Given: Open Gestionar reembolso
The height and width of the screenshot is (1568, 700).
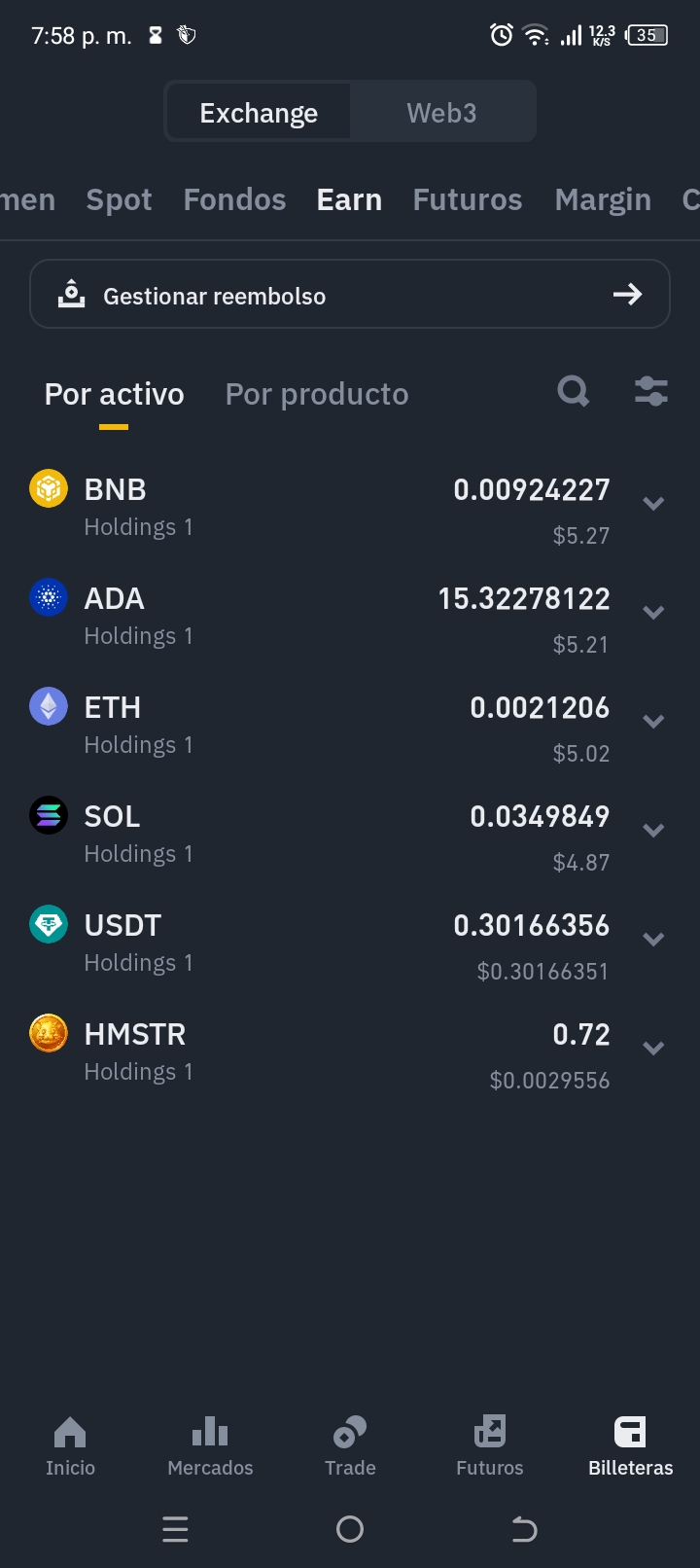Looking at the screenshot, I should click(350, 295).
